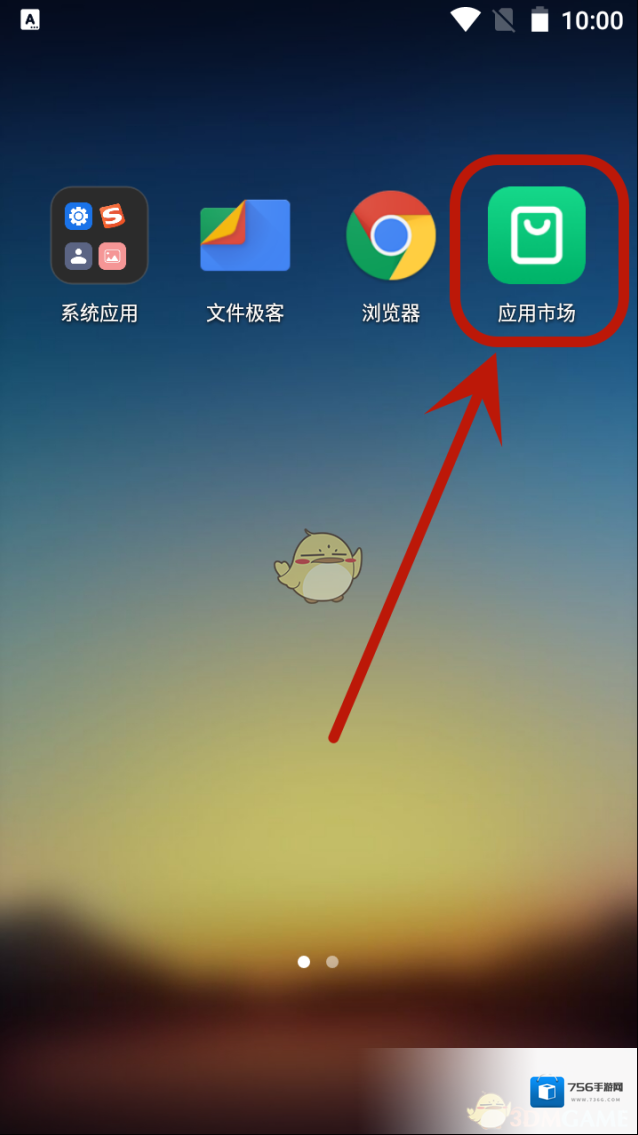This screenshot has width=638, height=1135.
Task: Open the 浏览器 Chrome browser
Action: pyautogui.click(x=391, y=236)
